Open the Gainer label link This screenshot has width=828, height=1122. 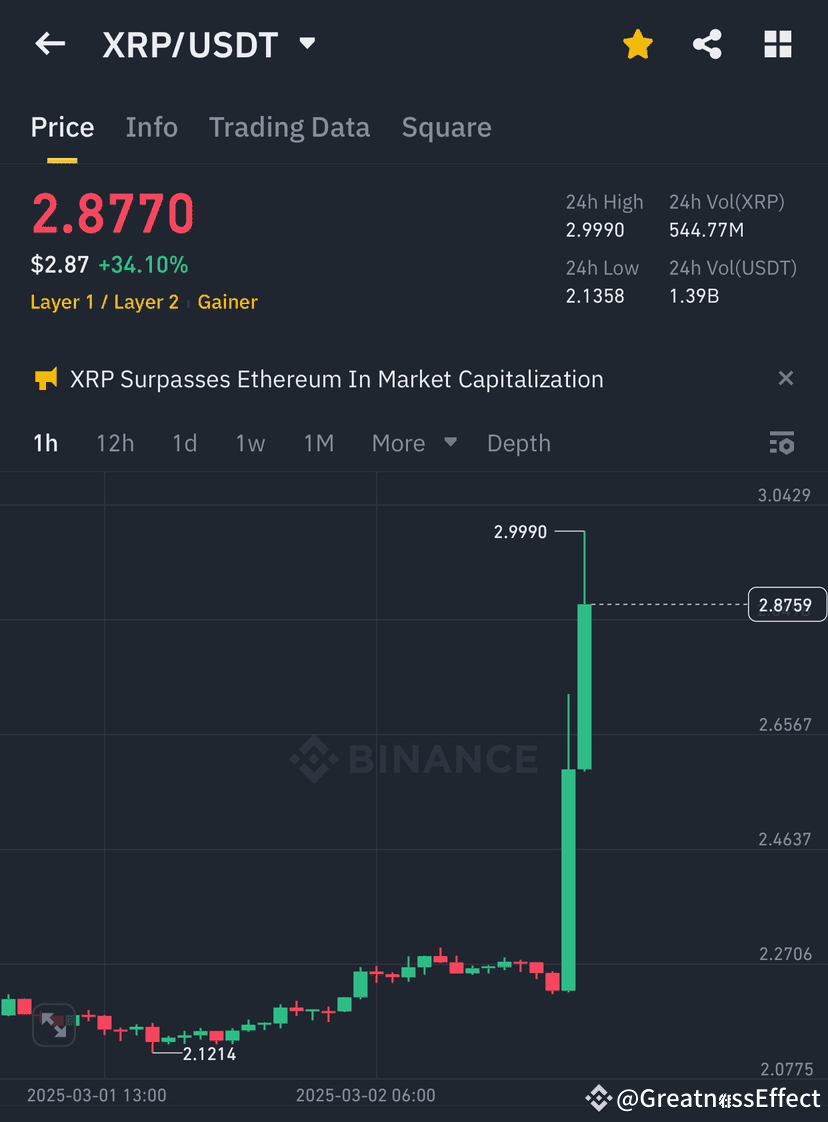point(227,301)
